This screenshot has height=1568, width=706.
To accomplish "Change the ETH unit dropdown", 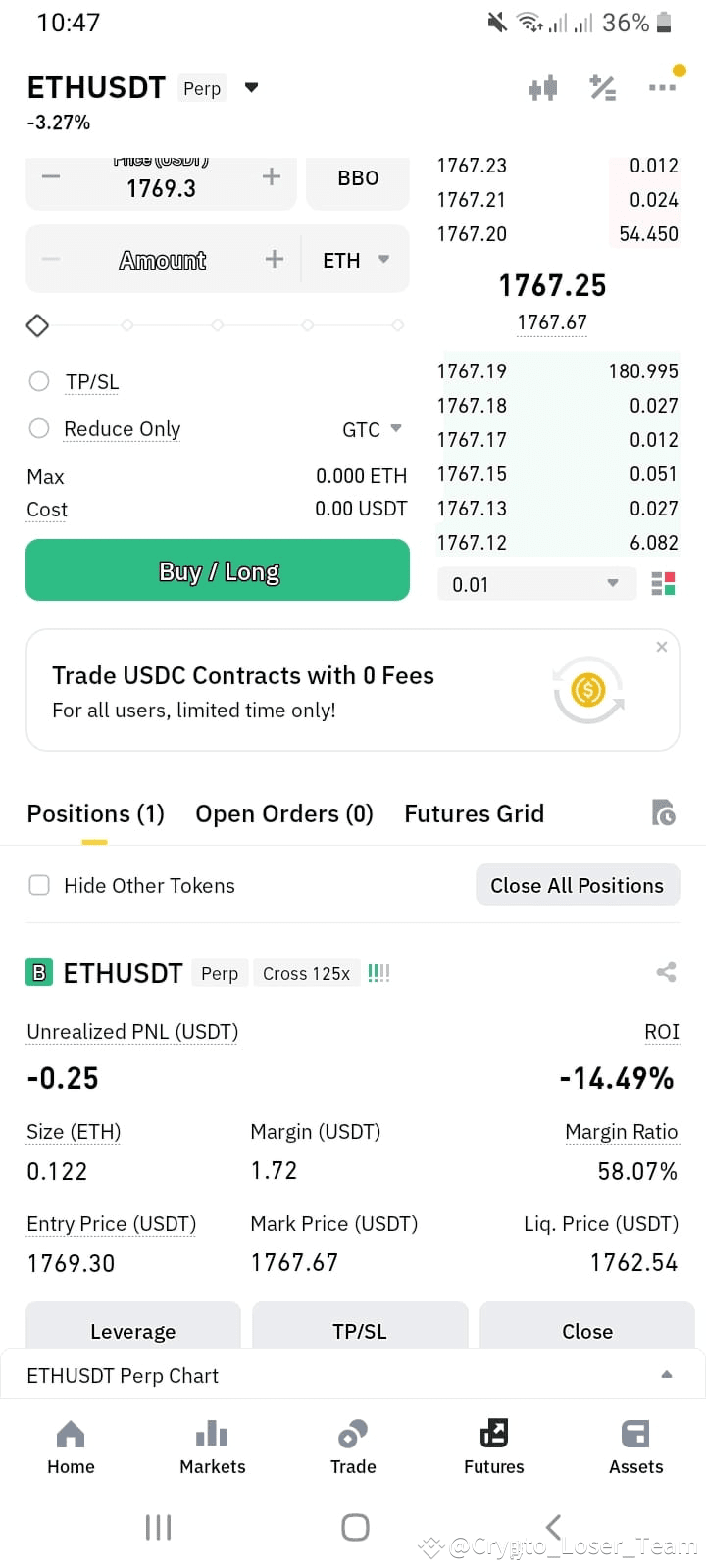I will tap(356, 260).
